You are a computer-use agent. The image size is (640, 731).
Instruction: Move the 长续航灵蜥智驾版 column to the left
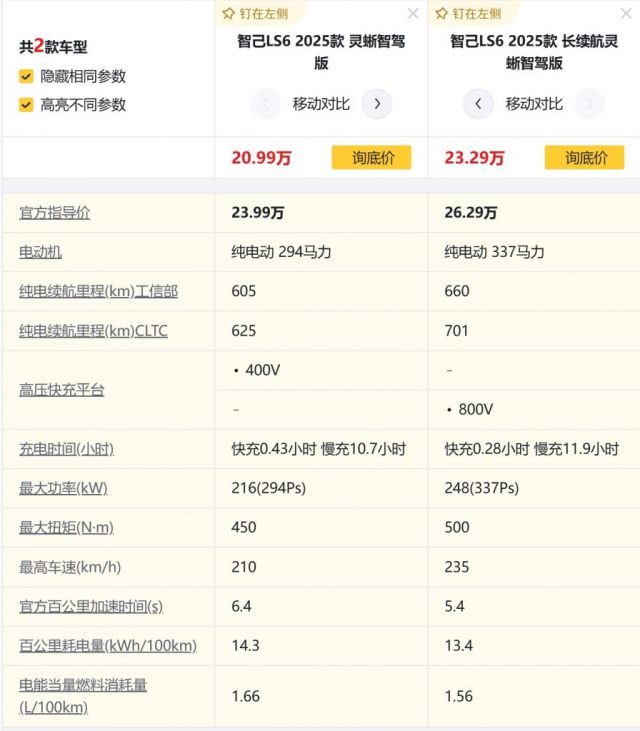tap(478, 103)
